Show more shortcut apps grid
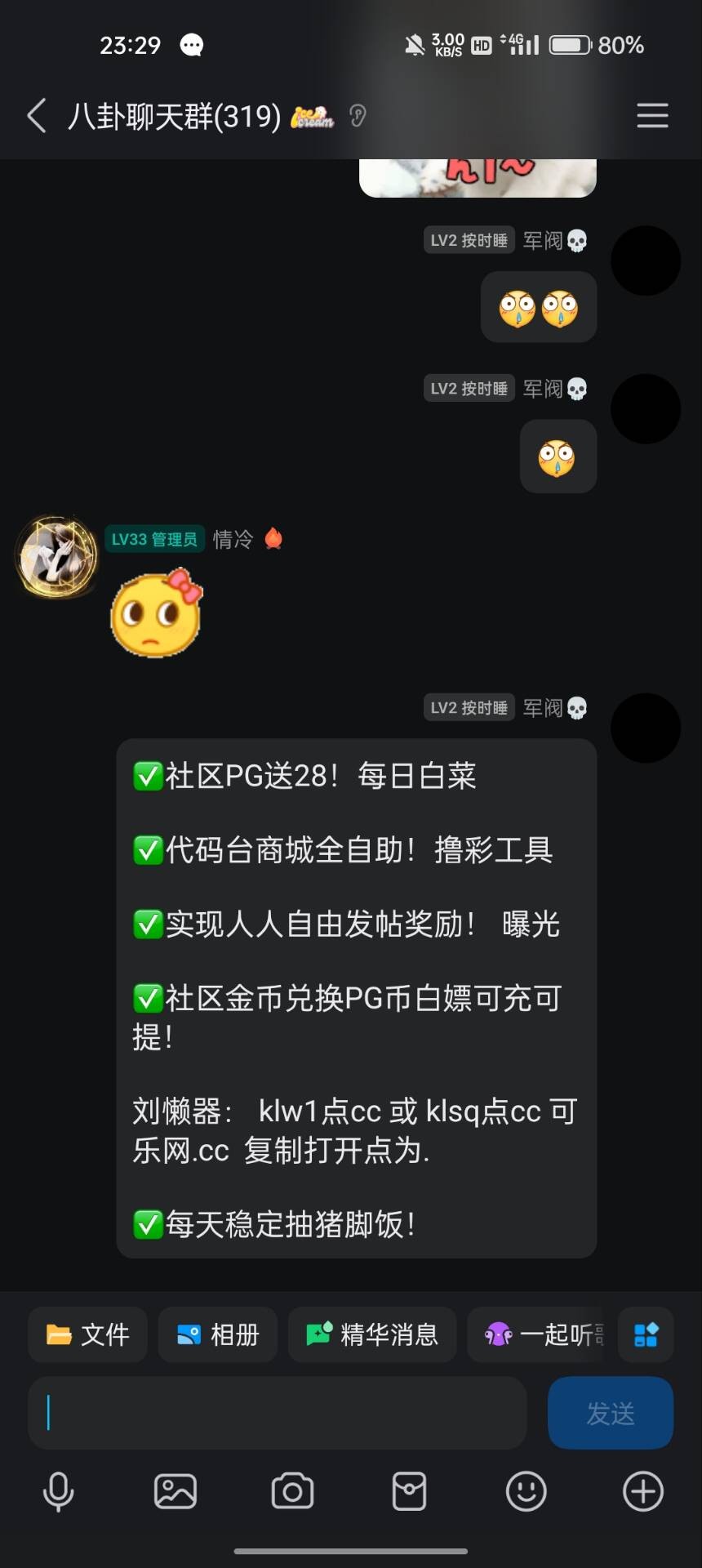 [646, 1334]
